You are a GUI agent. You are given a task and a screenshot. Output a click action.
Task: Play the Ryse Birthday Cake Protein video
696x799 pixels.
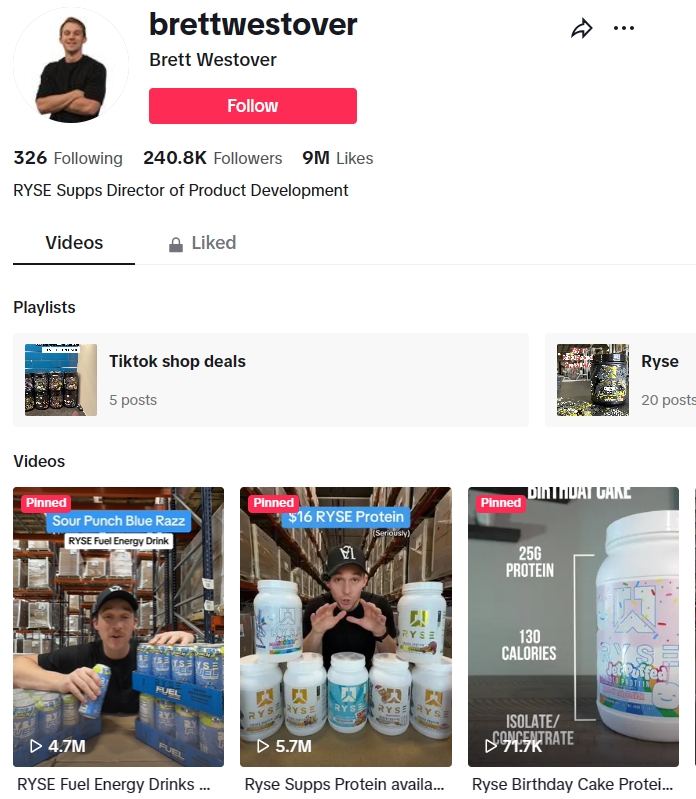pos(573,627)
